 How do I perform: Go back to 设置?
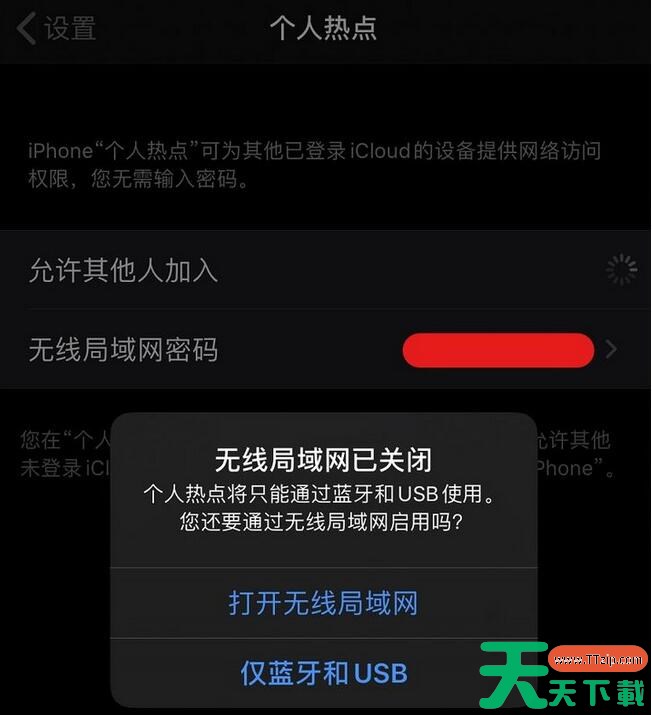click(x=57, y=28)
